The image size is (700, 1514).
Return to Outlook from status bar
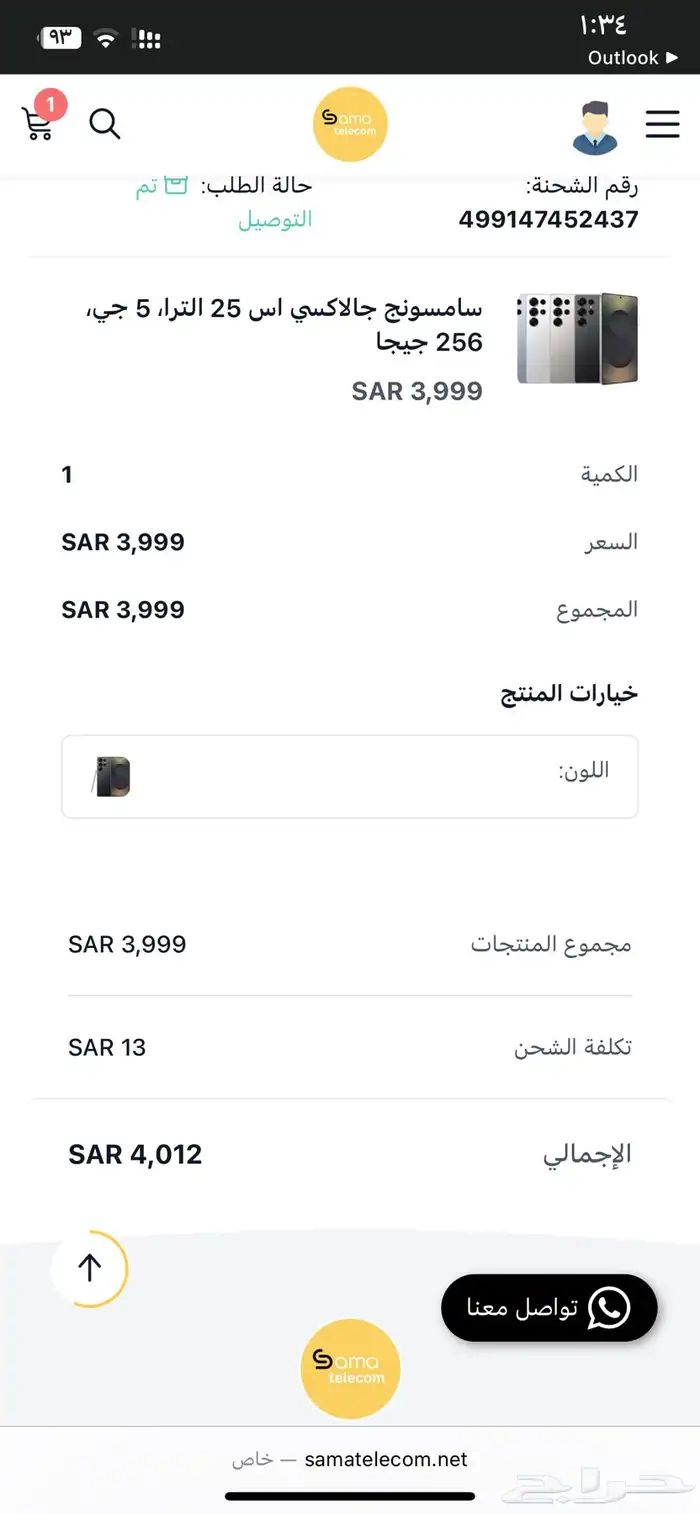pos(632,58)
